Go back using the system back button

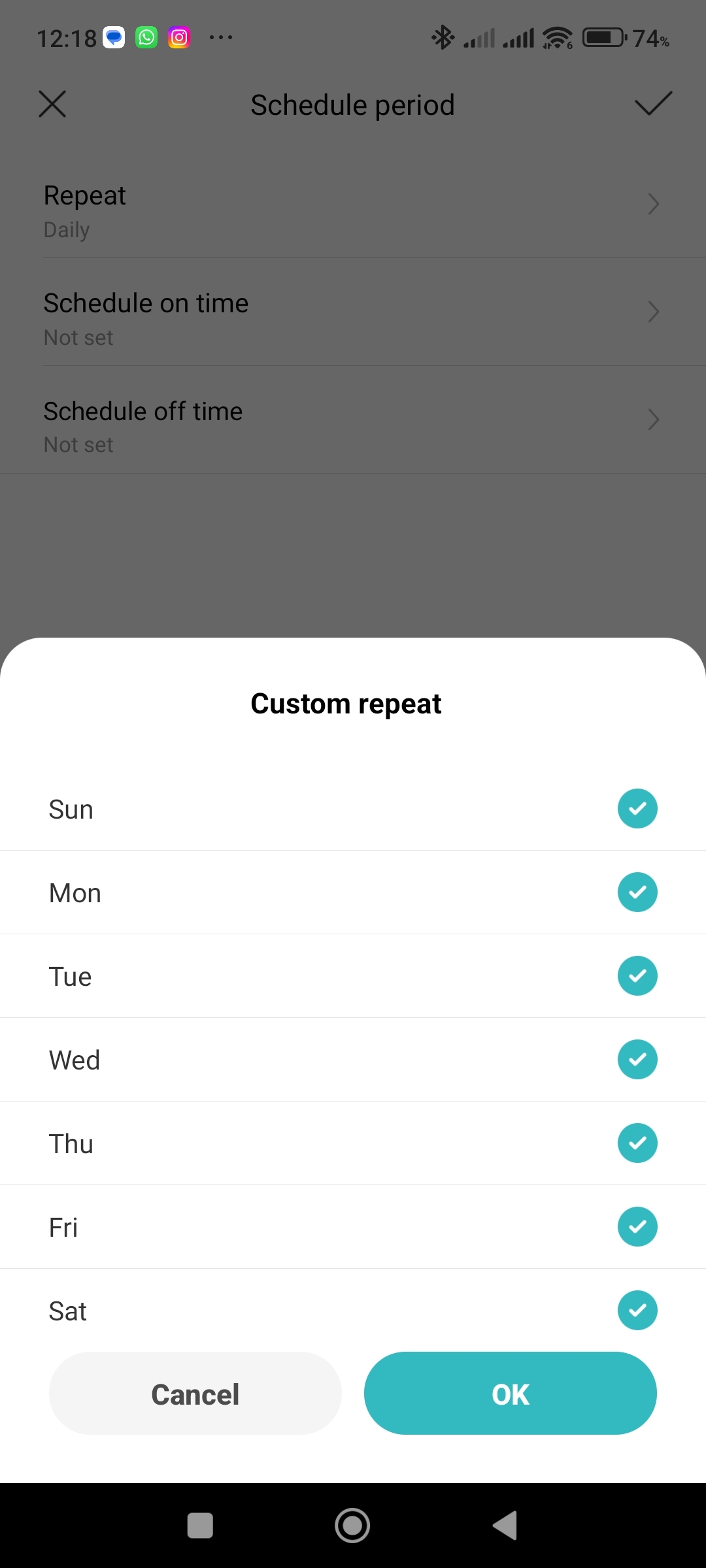click(505, 1526)
